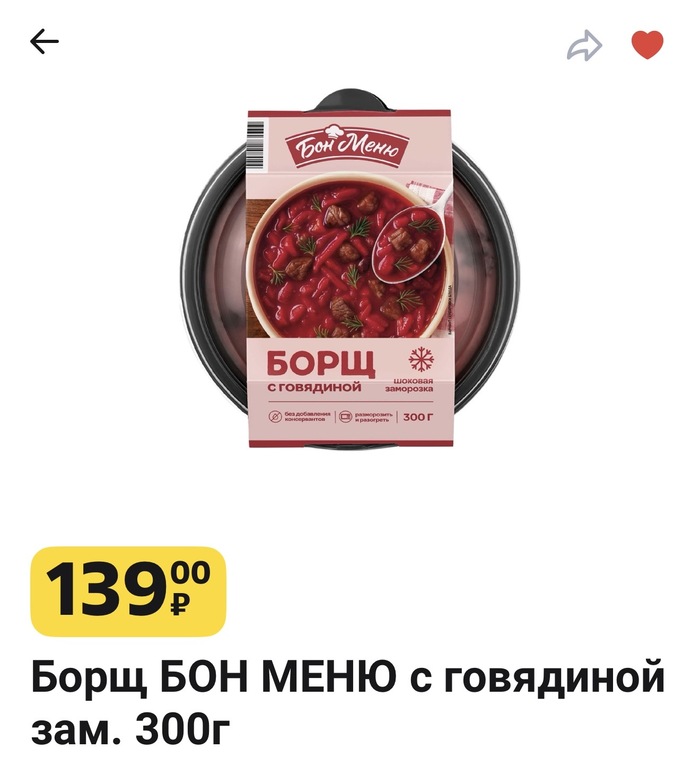
Task: Remove the borscht from favorites
Action: [647, 44]
